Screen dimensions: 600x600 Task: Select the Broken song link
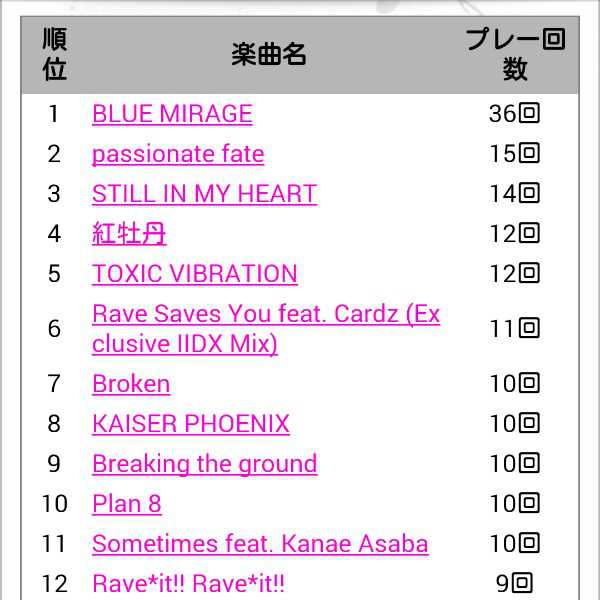point(131,384)
